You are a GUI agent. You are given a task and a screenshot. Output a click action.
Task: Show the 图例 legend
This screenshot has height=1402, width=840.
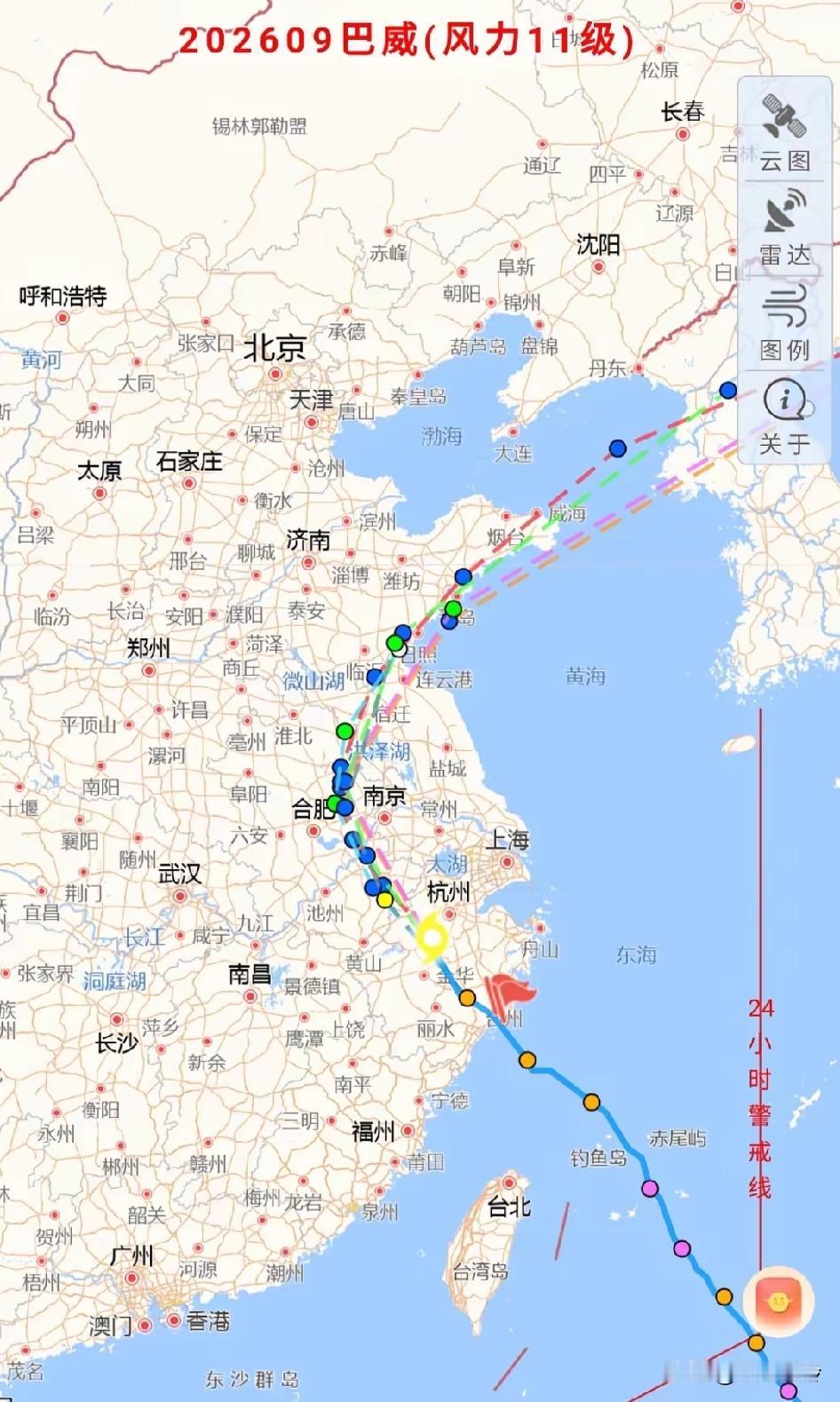pos(785,322)
